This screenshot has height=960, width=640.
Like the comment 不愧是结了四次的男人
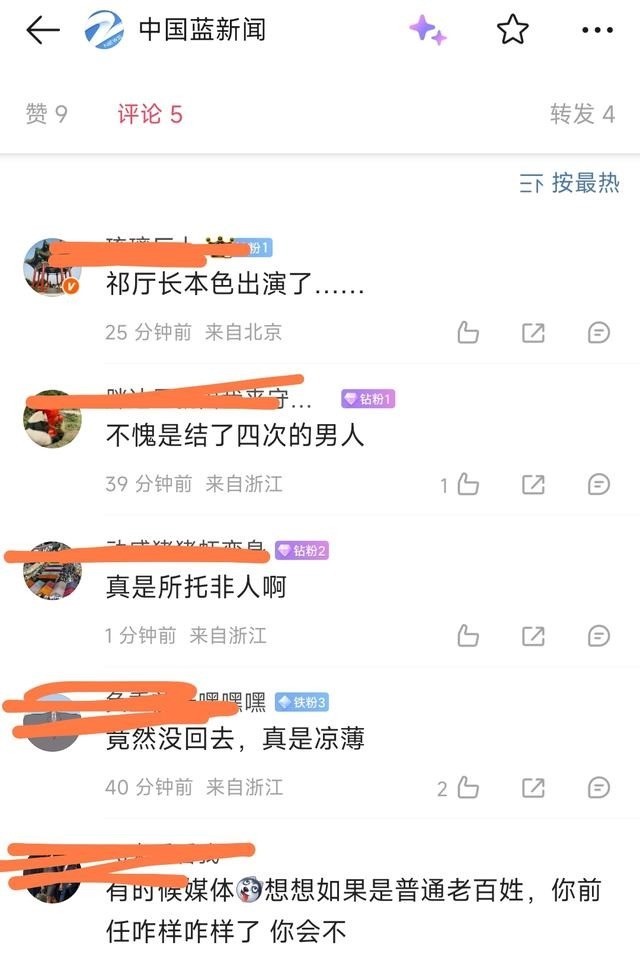[x=468, y=485]
